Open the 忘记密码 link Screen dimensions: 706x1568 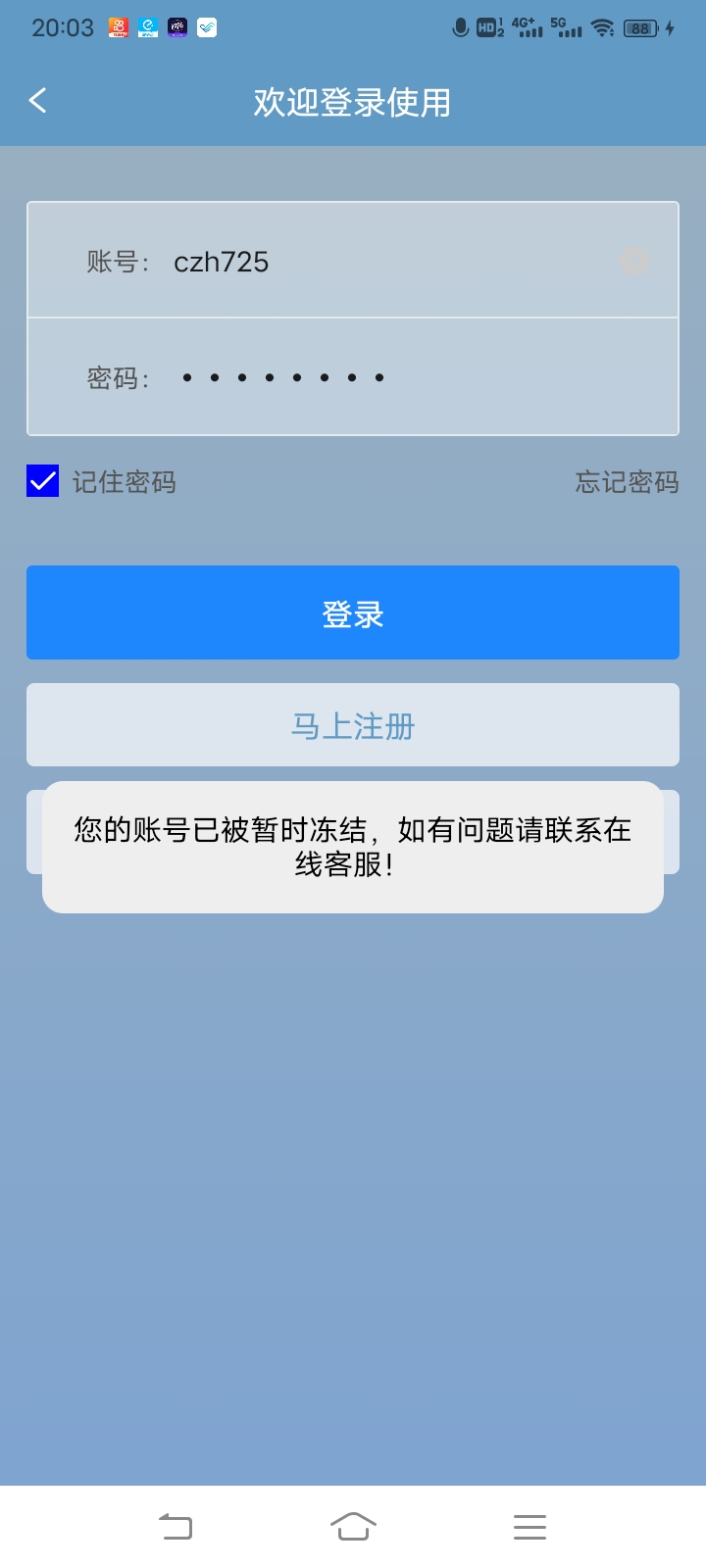[627, 482]
